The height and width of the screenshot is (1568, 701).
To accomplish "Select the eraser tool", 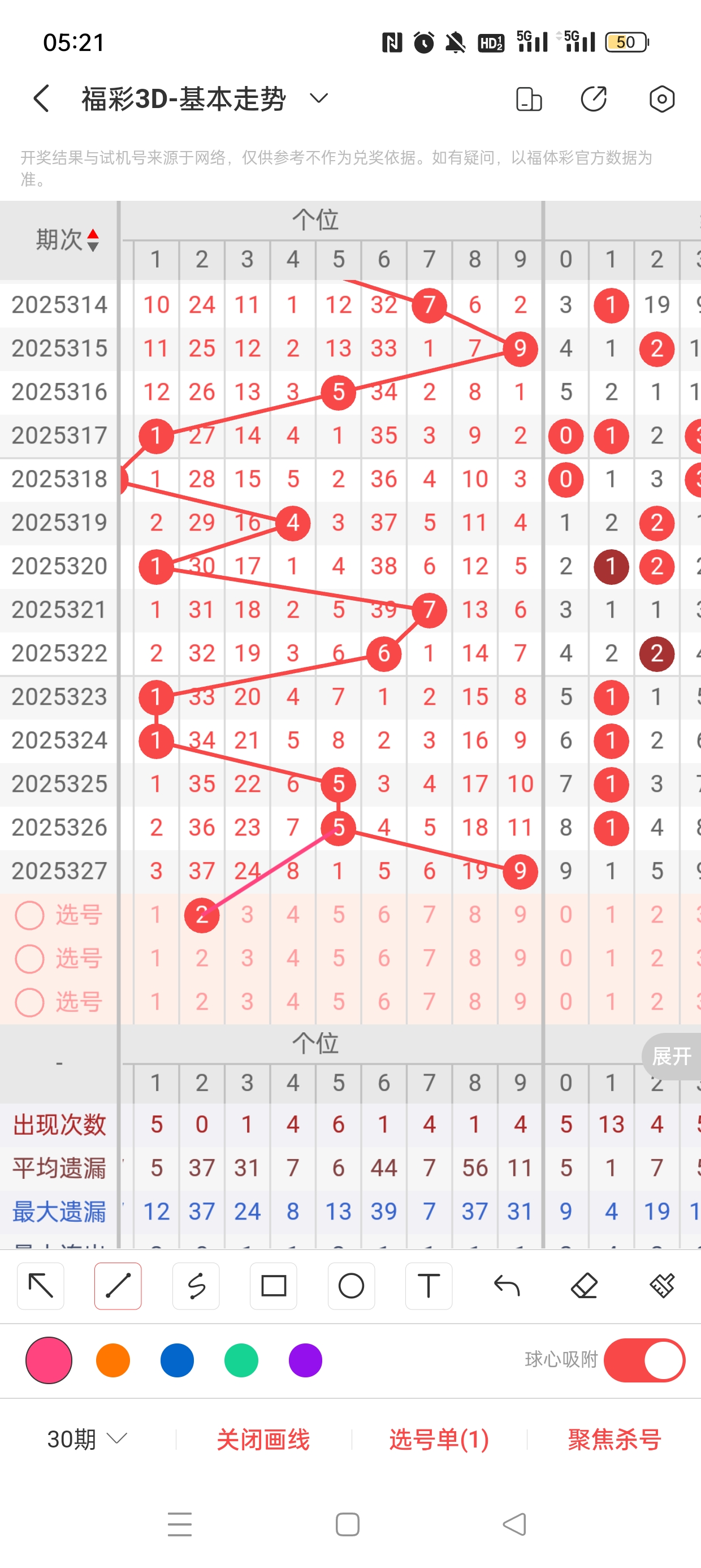I will 584,1286.
